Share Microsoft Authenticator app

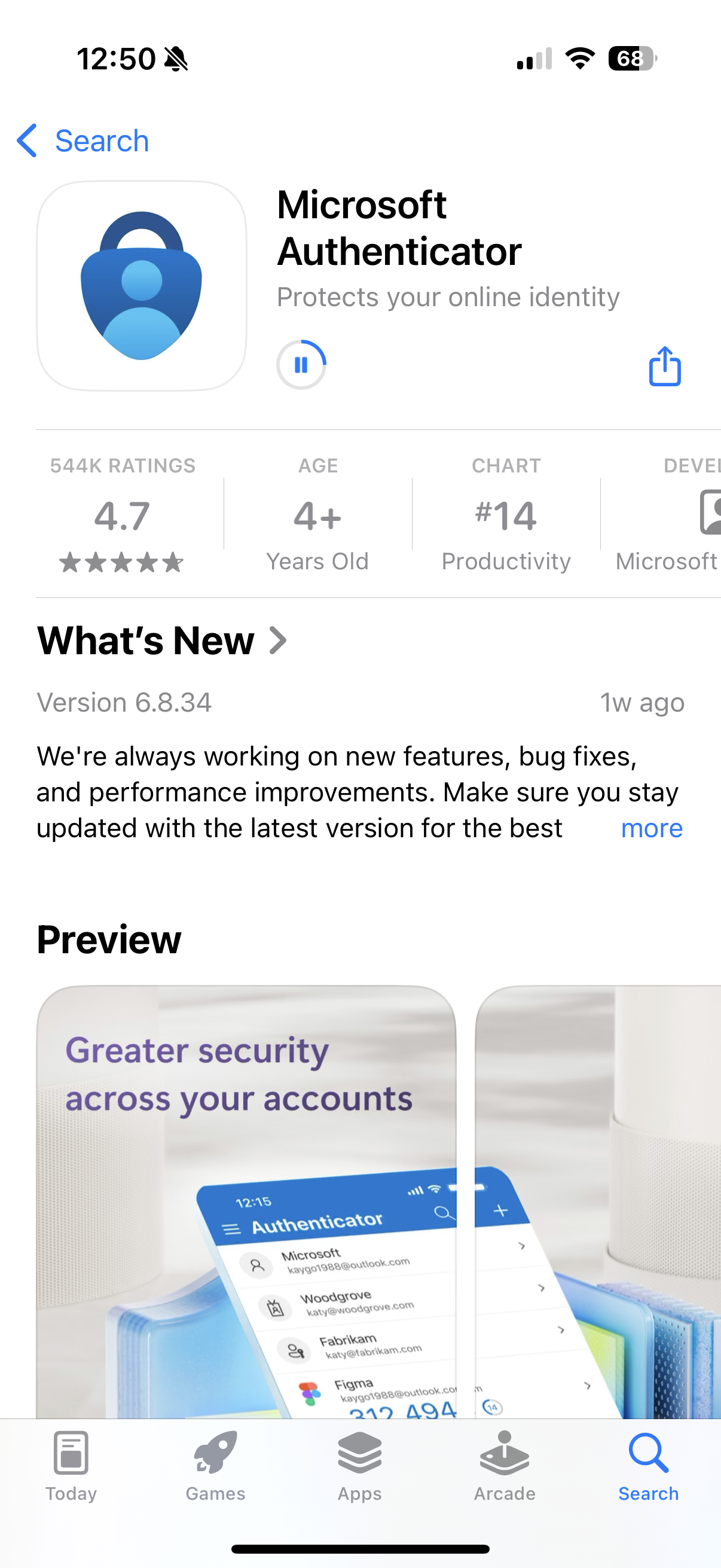664,366
